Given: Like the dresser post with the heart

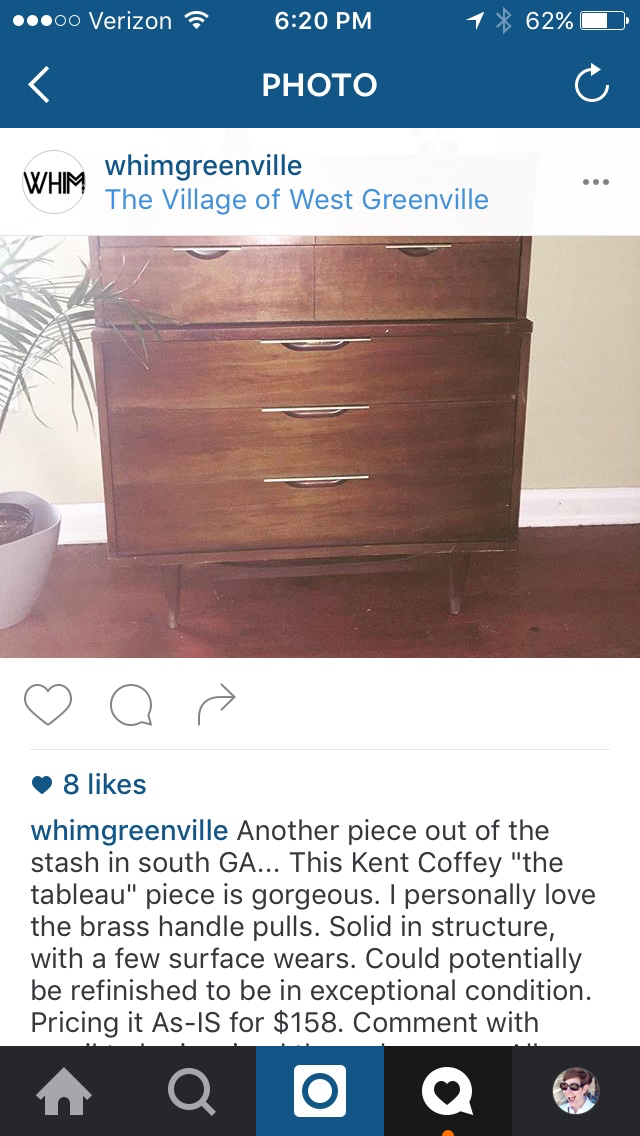Looking at the screenshot, I should coord(48,705).
